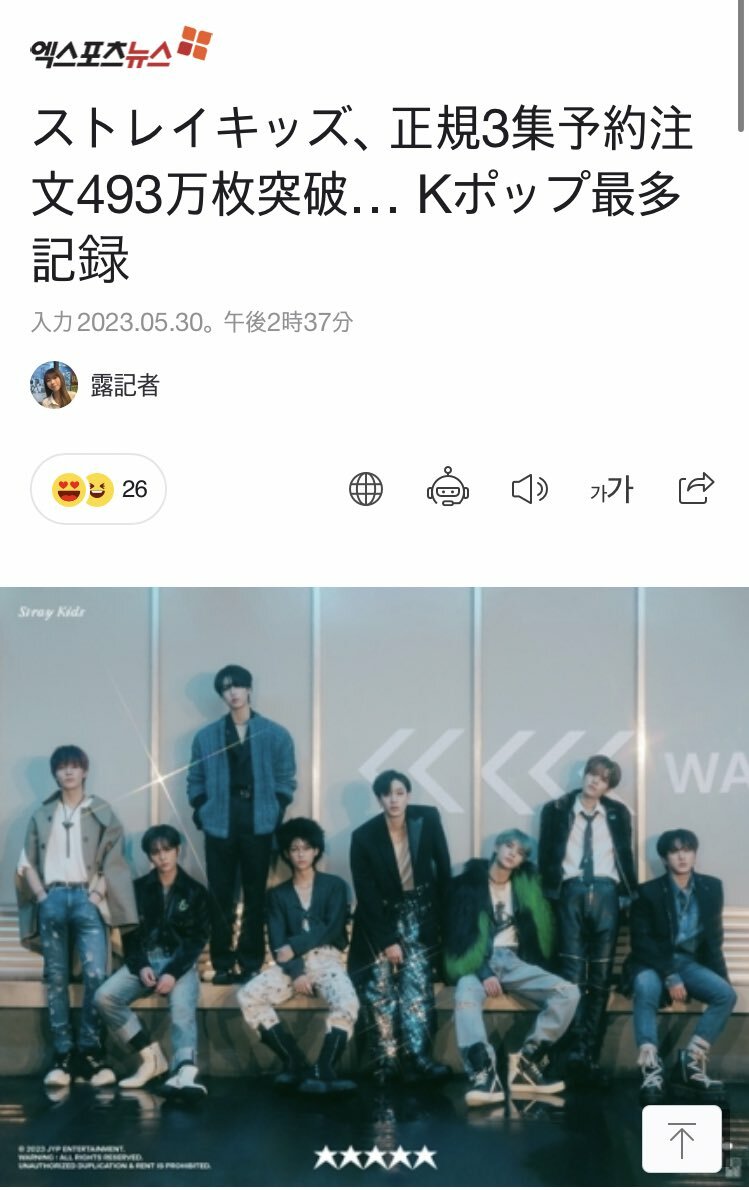
Task: Change font size with 가가 icon
Action: pos(611,489)
